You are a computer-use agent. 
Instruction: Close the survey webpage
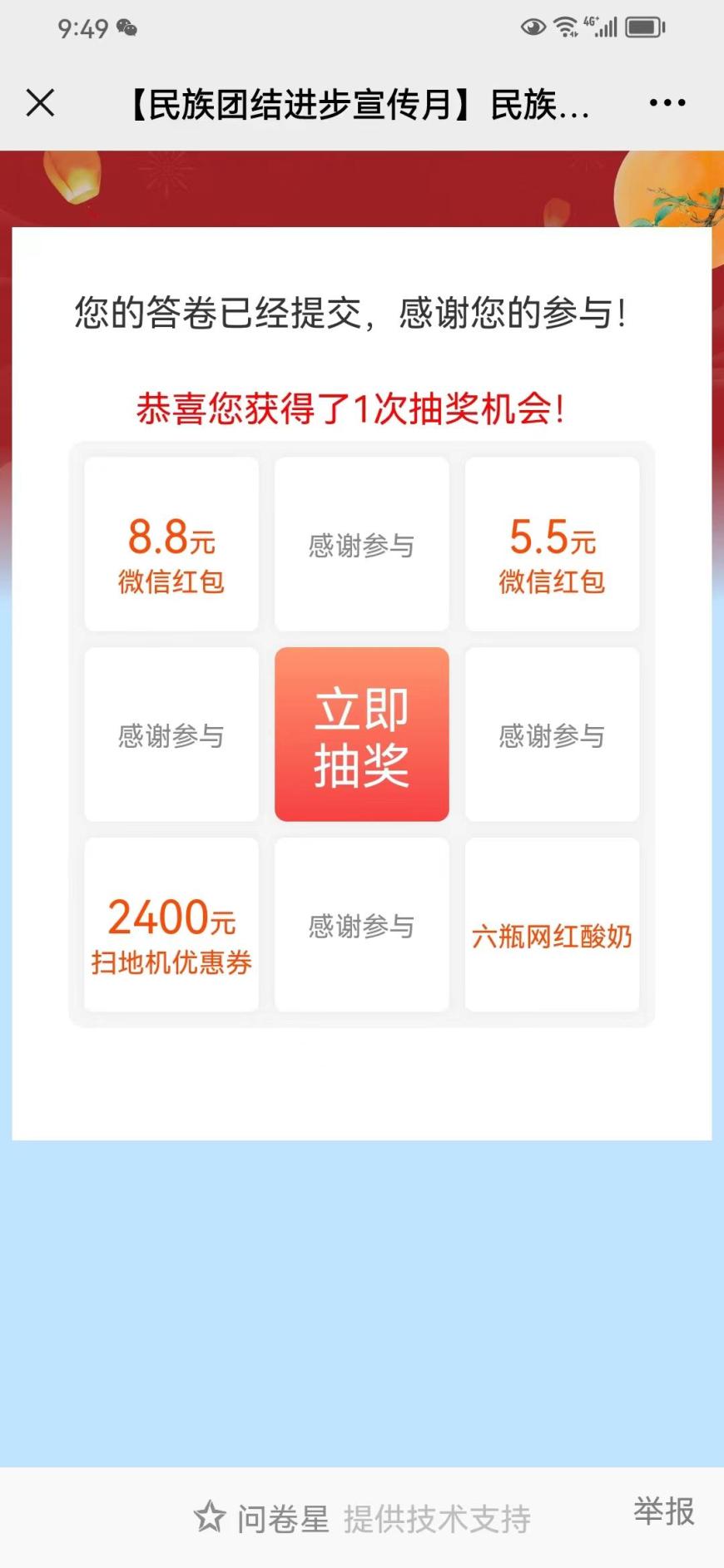pyautogui.click(x=40, y=103)
